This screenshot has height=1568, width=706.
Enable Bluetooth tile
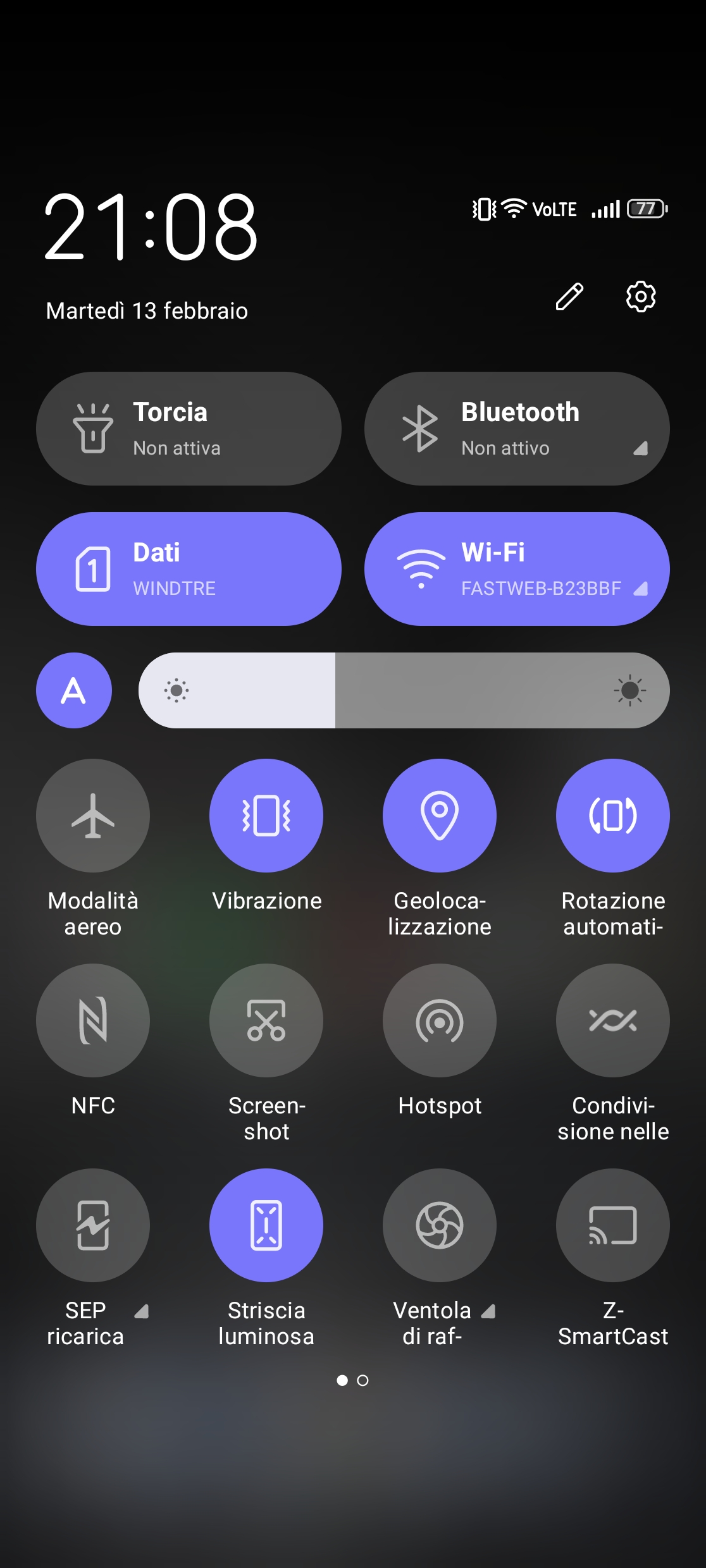516,429
